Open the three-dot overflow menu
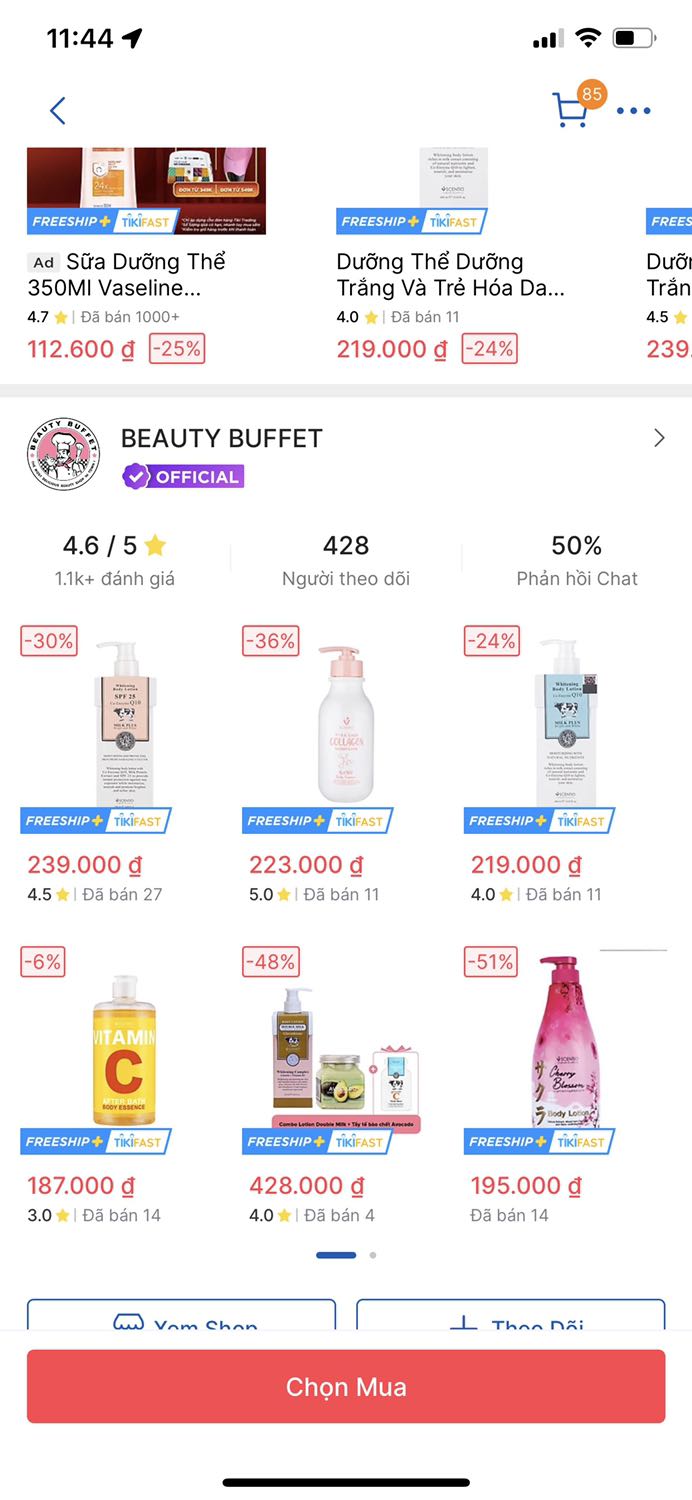Viewport: 692px width, 1500px height. tap(634, 111)
